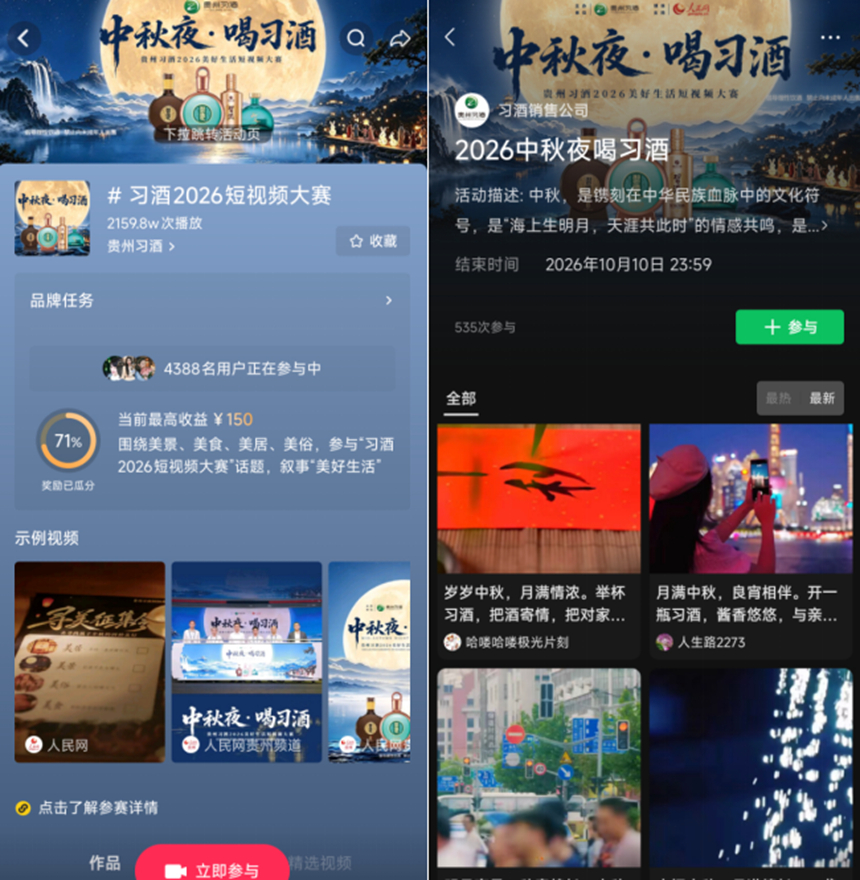Tap the search icon on the 习酒2026短视频大赛 page
The width and height of the screenshot is (860, 880).
356,38
